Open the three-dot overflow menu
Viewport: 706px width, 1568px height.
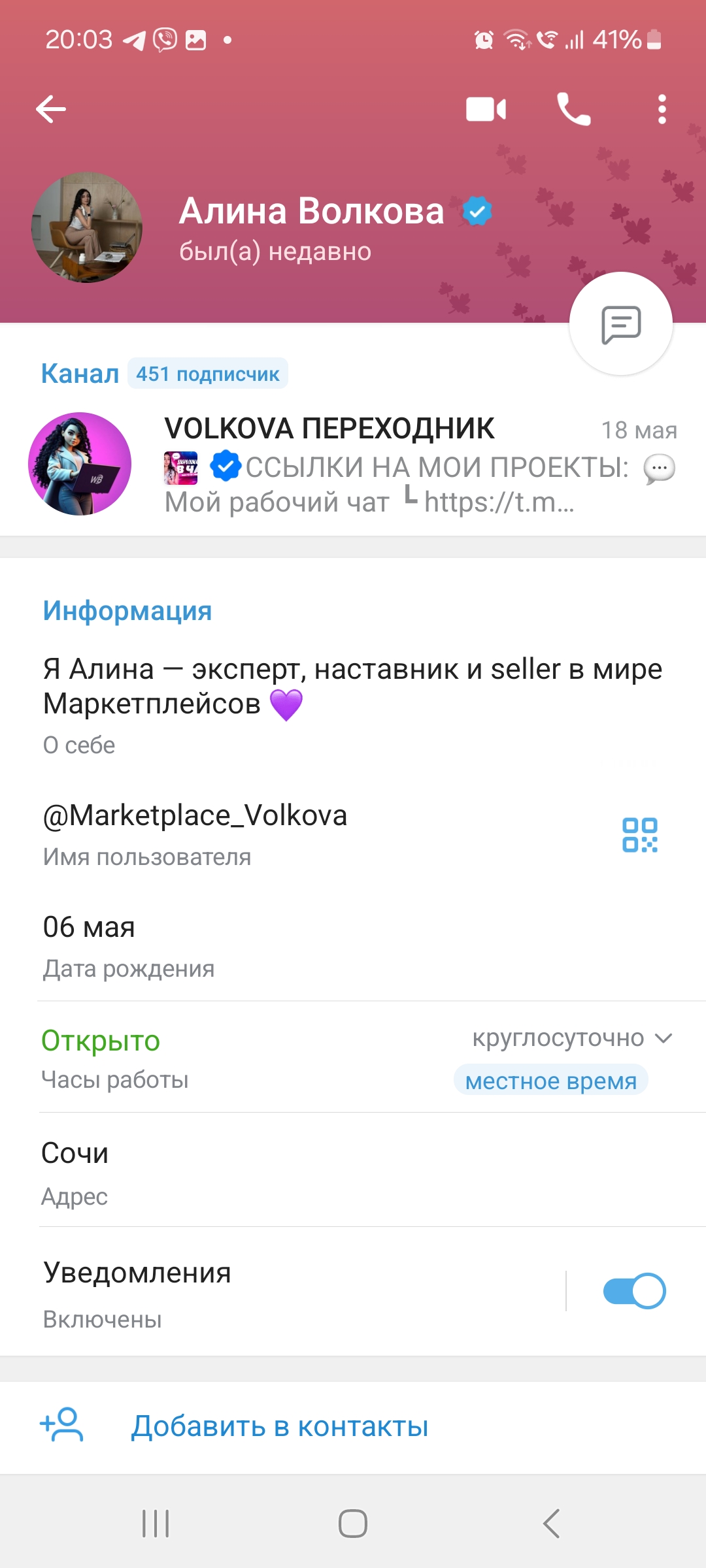click(662, 109)
